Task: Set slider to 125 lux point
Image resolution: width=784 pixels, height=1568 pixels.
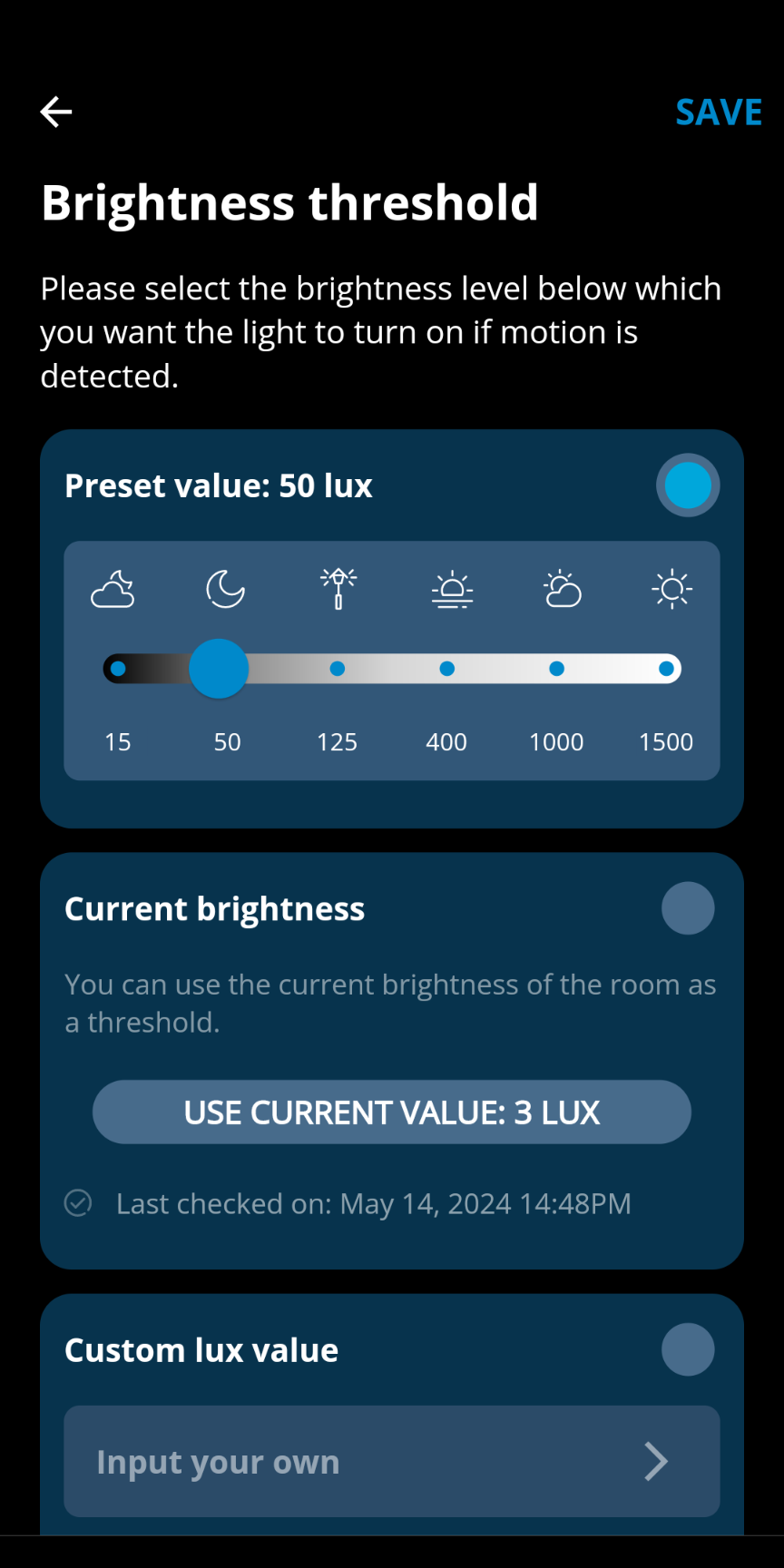Action: click(x=338, y=669)
